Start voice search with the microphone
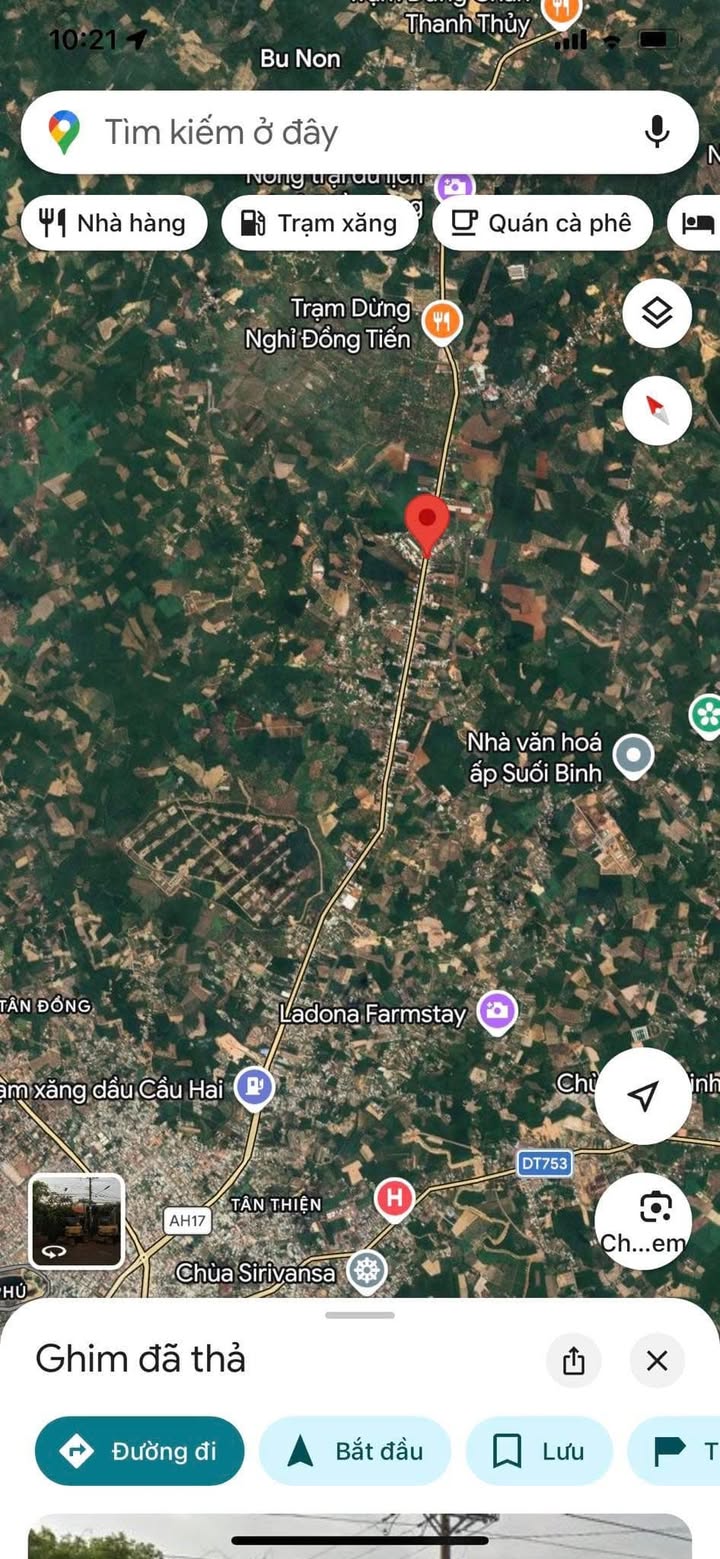Viewport: 720px width, 1559px height. pyautogui.click(x=657, y=132)
